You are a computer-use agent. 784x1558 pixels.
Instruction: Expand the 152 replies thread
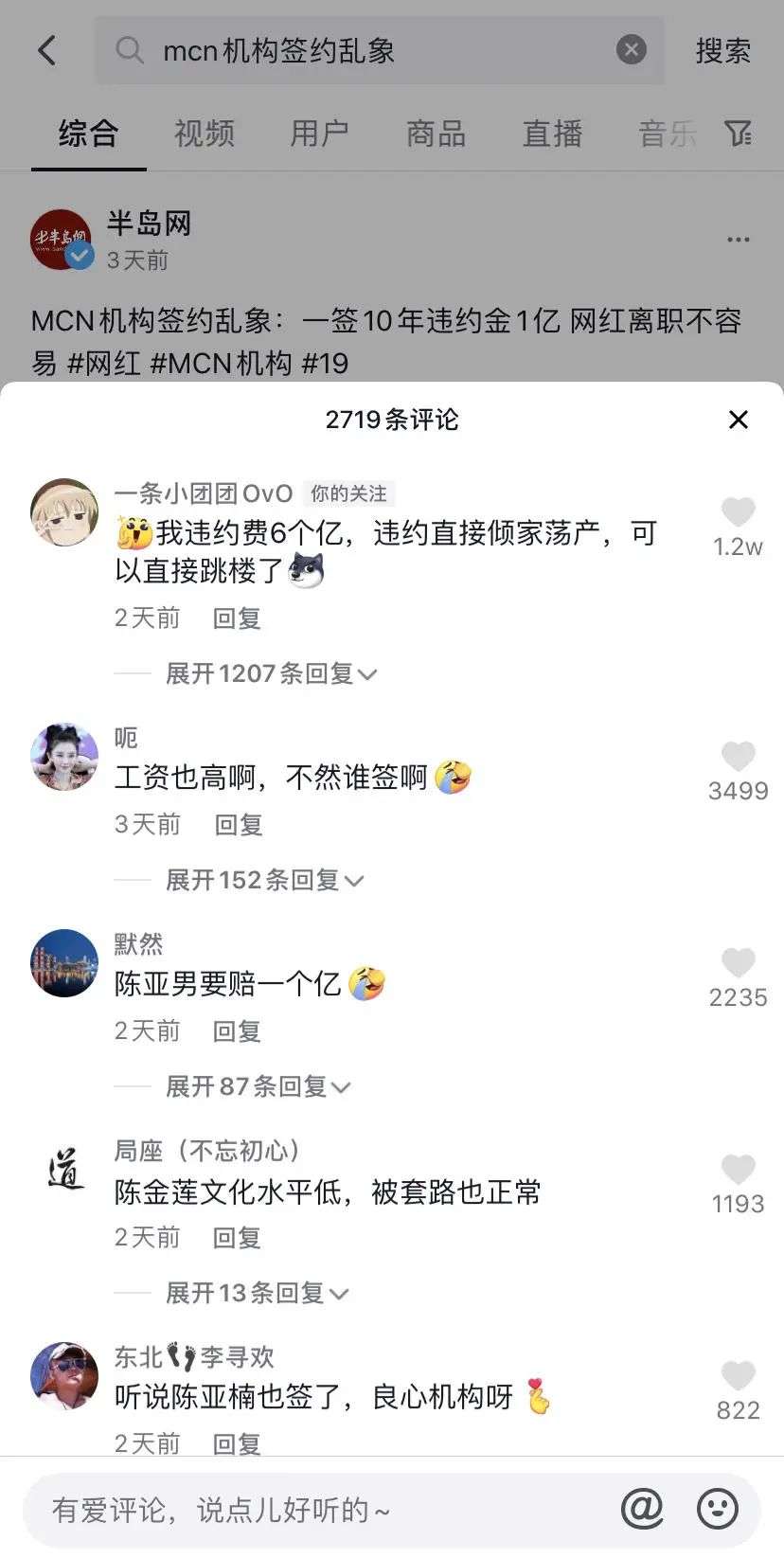click(264, 881)
